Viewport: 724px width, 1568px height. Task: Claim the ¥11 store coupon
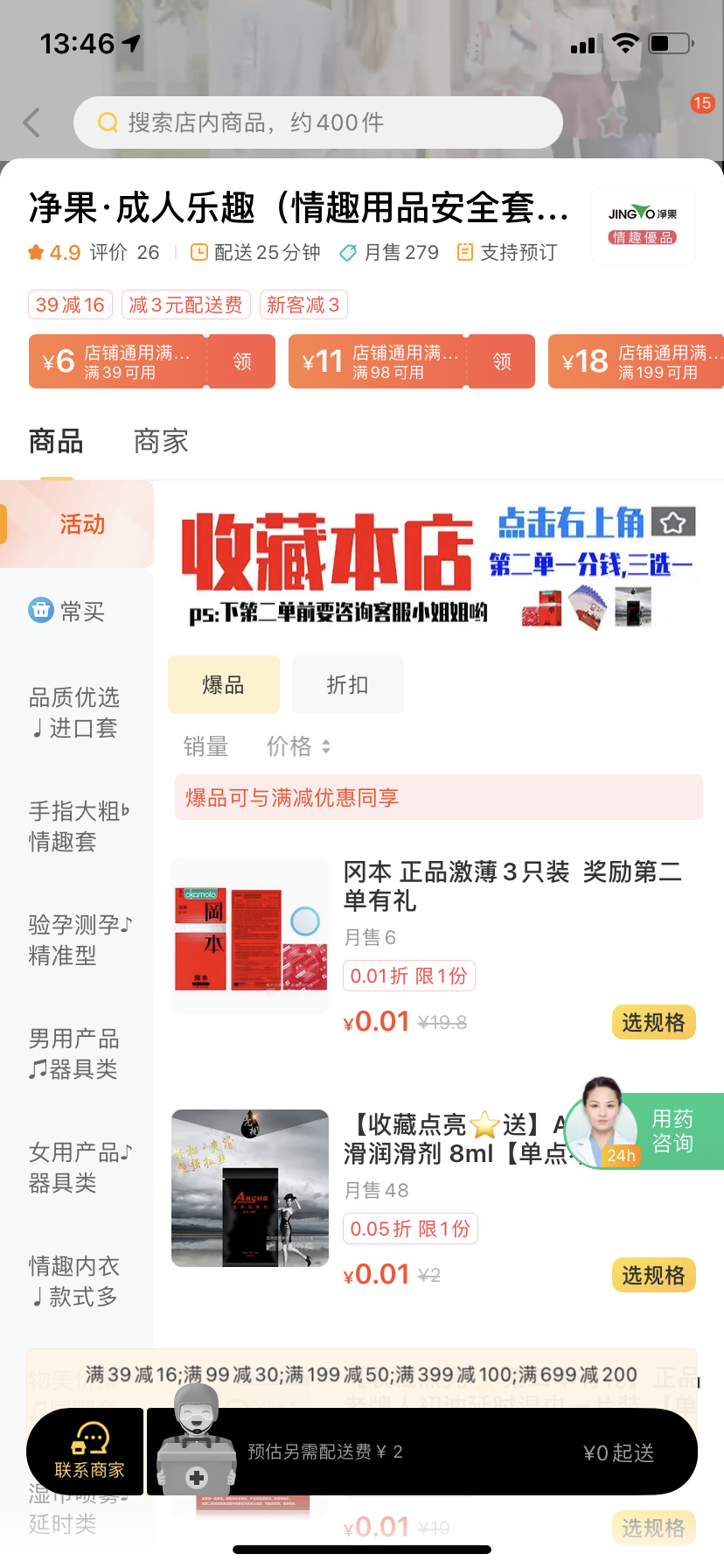pyautogui.click(x=502, y=361)
